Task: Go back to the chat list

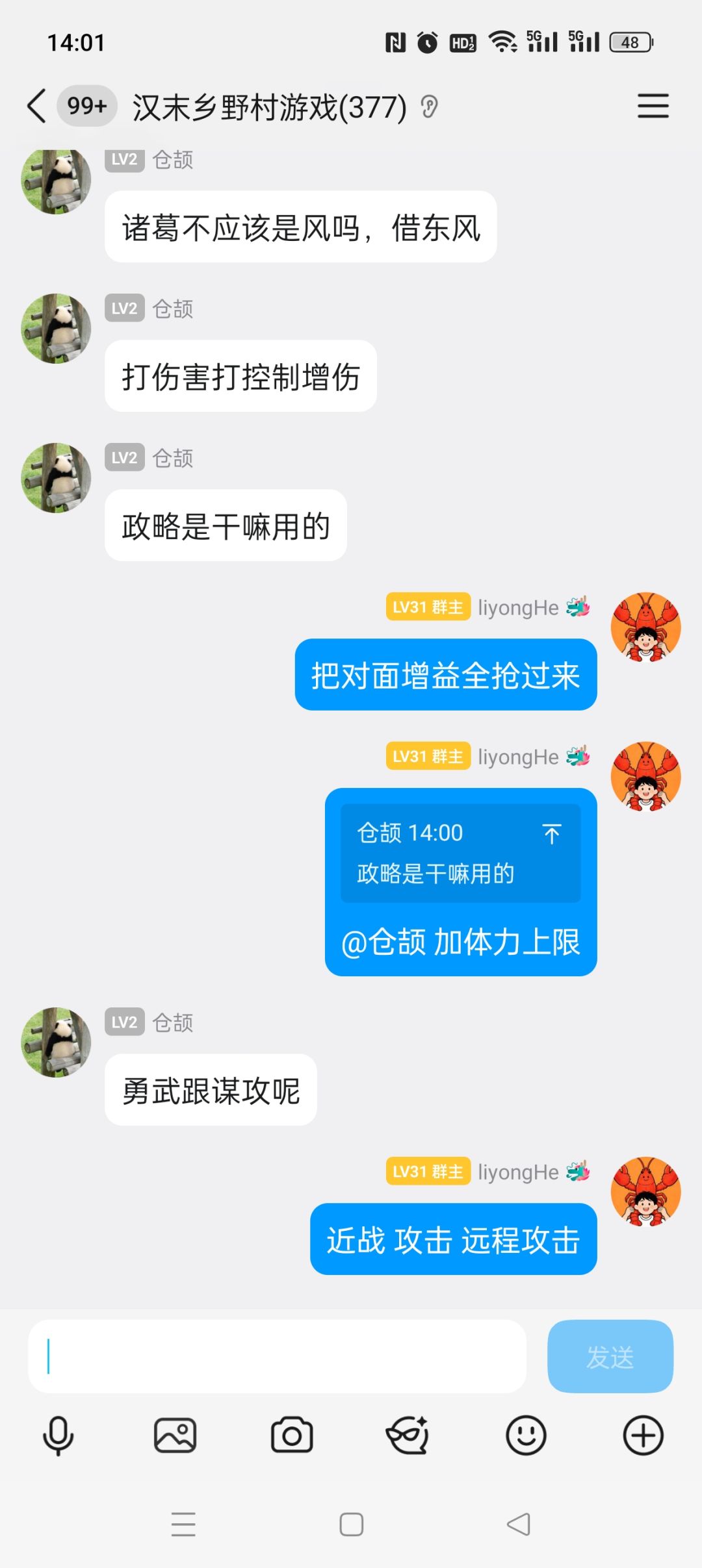Action: [36, 106]
